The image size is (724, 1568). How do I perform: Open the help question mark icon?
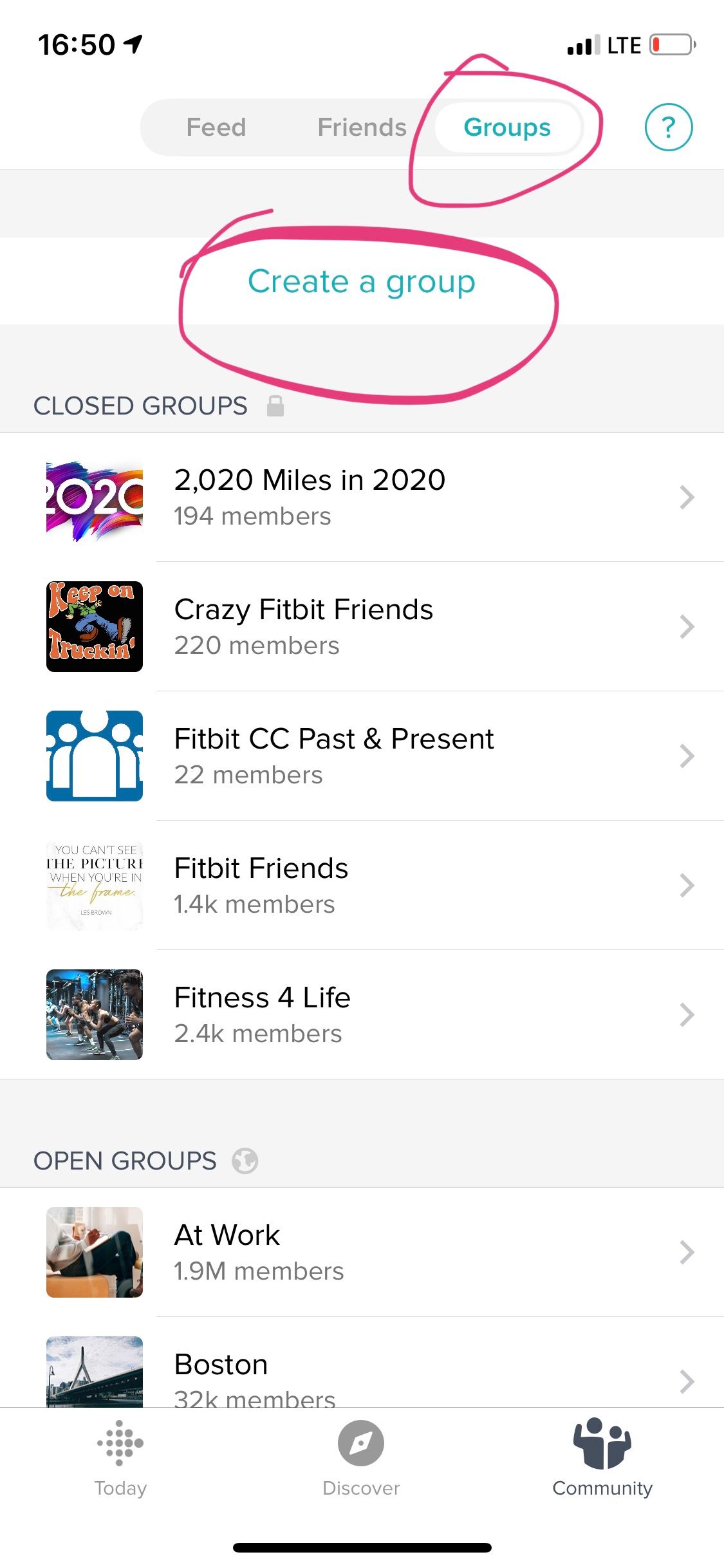[x=668, y=127]
